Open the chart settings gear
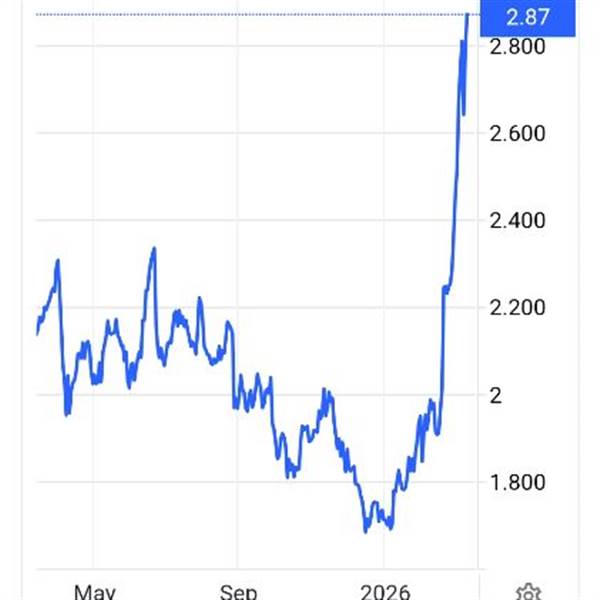 pyautogui.click(x=529, y=591)
